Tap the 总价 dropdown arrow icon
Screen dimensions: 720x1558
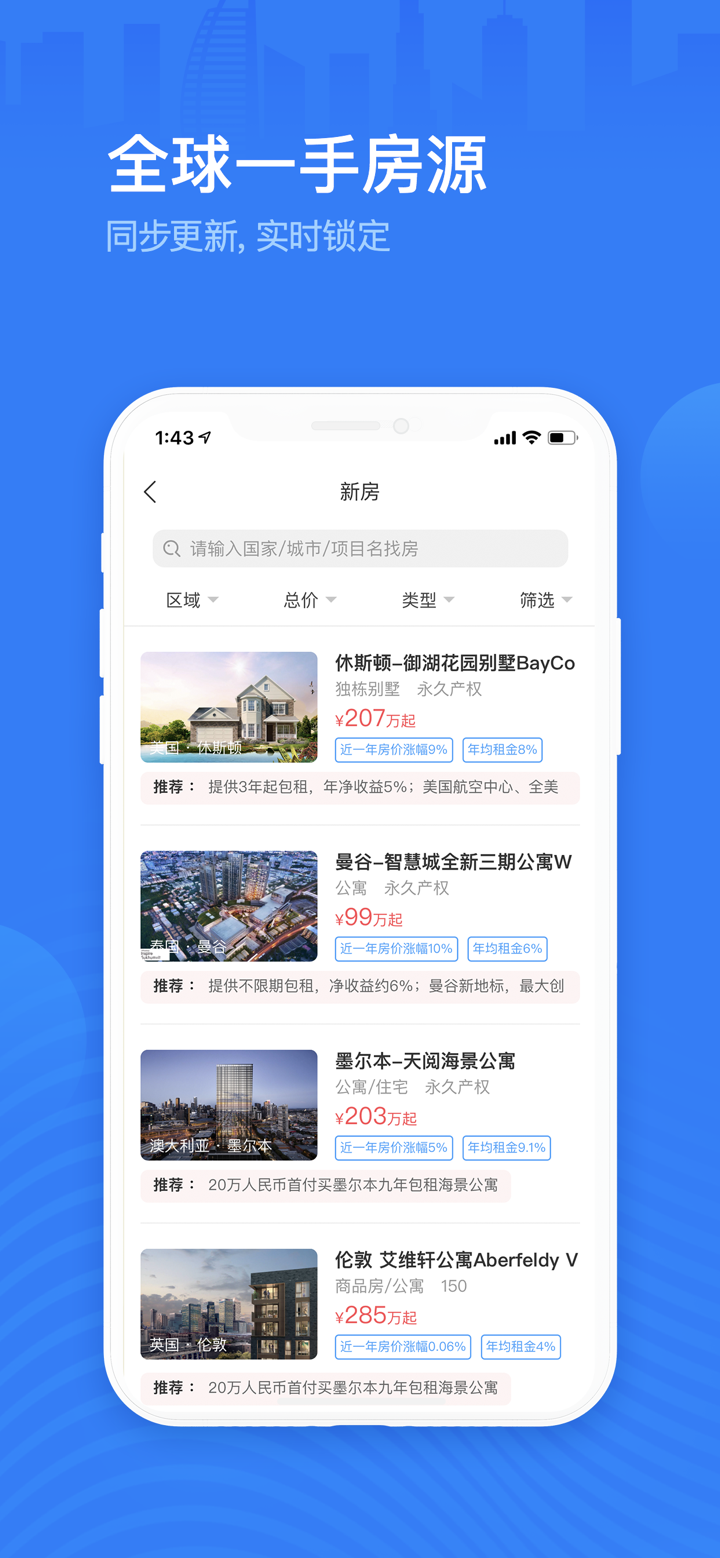coord(329,600)
